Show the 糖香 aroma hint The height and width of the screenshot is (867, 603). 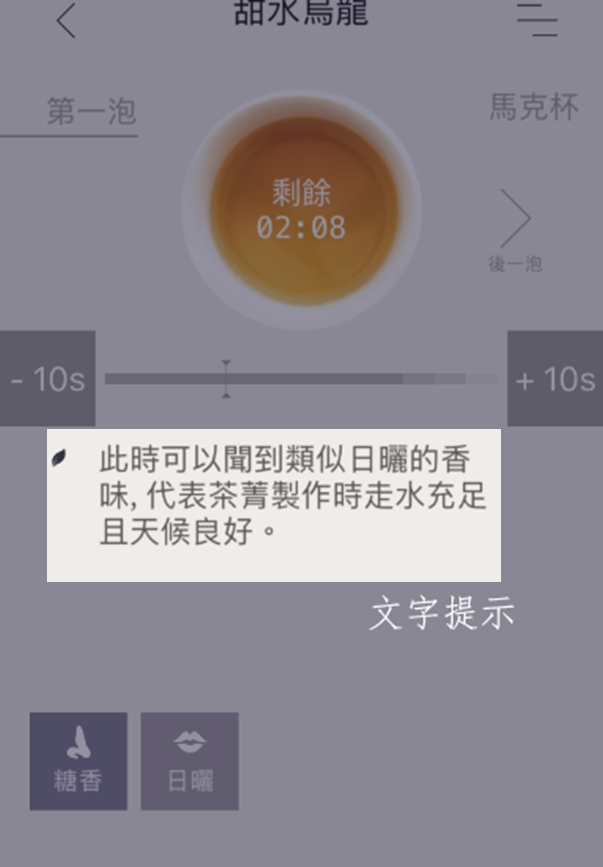click(78, 761)
